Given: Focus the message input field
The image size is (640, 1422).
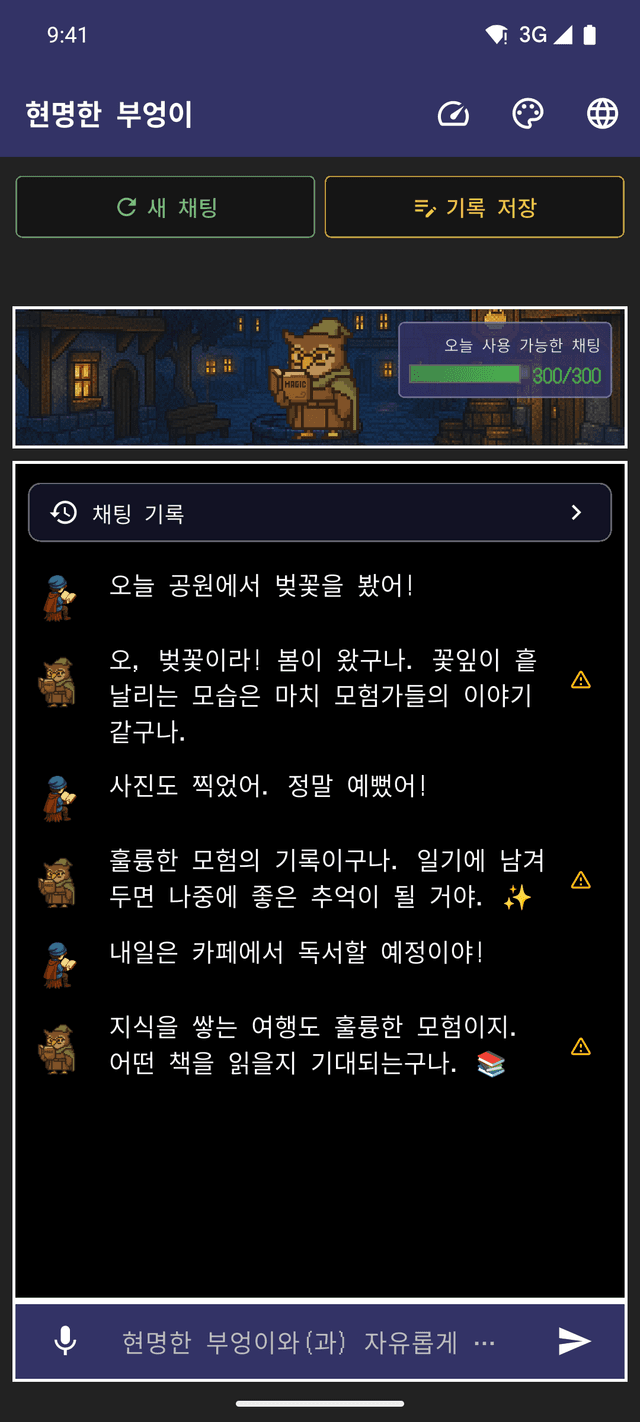Looking at the screenshot, I should coord(308,1342).
